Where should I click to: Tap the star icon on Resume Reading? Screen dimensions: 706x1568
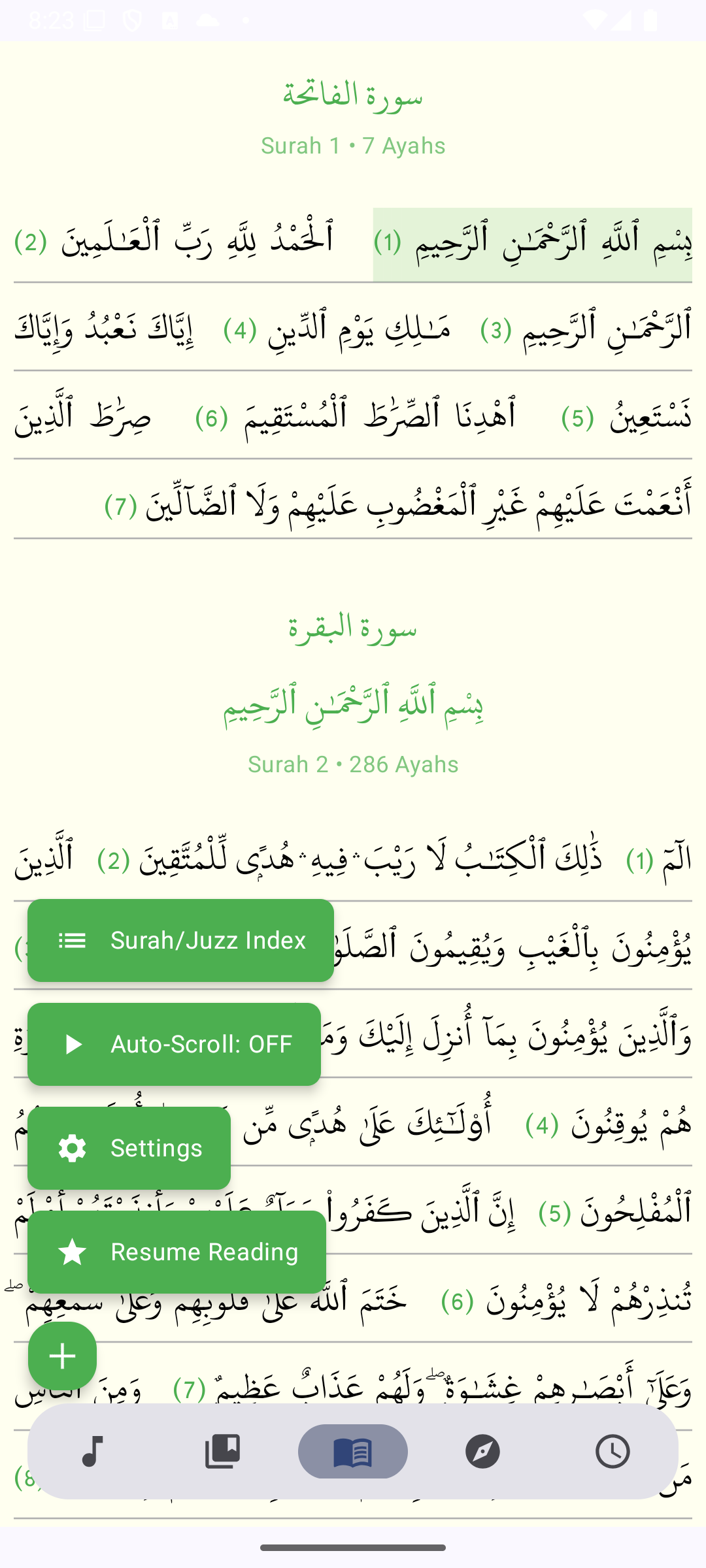click(x=73, y=1252)
